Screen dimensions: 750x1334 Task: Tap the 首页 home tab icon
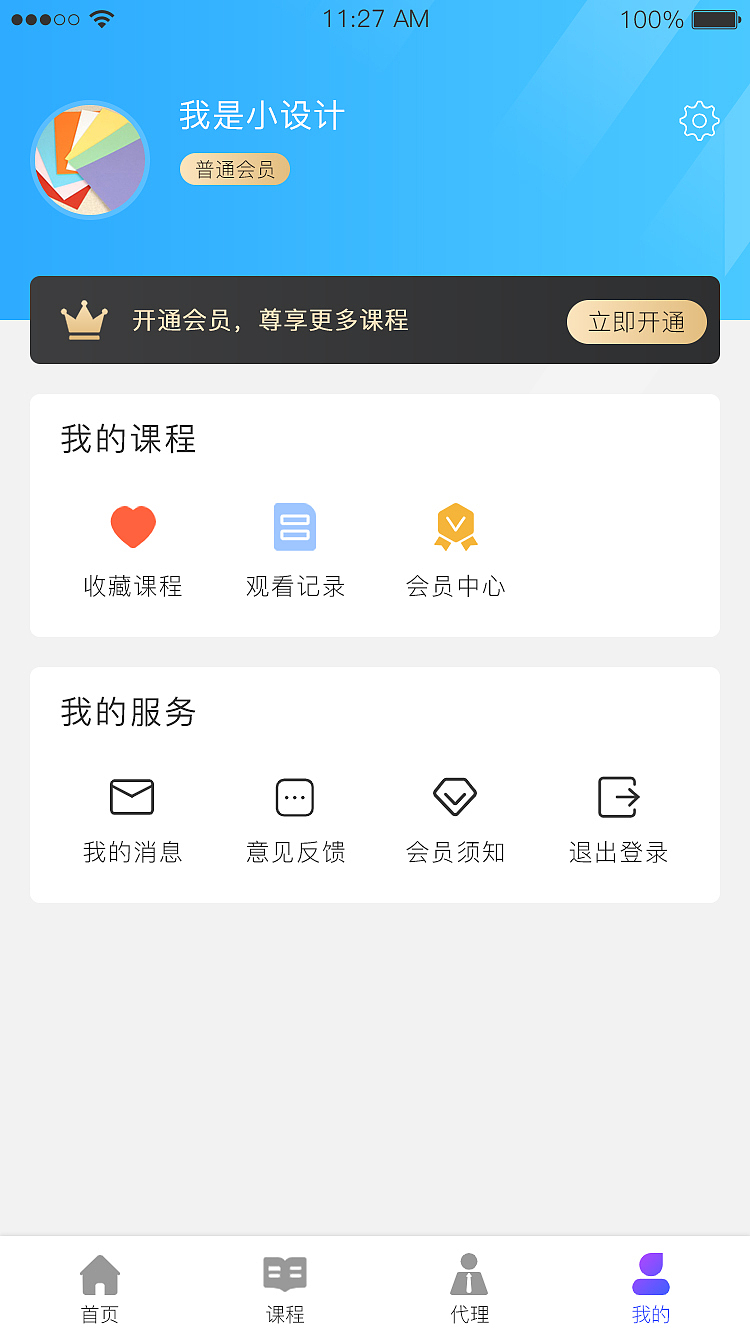pos(99,1274)
